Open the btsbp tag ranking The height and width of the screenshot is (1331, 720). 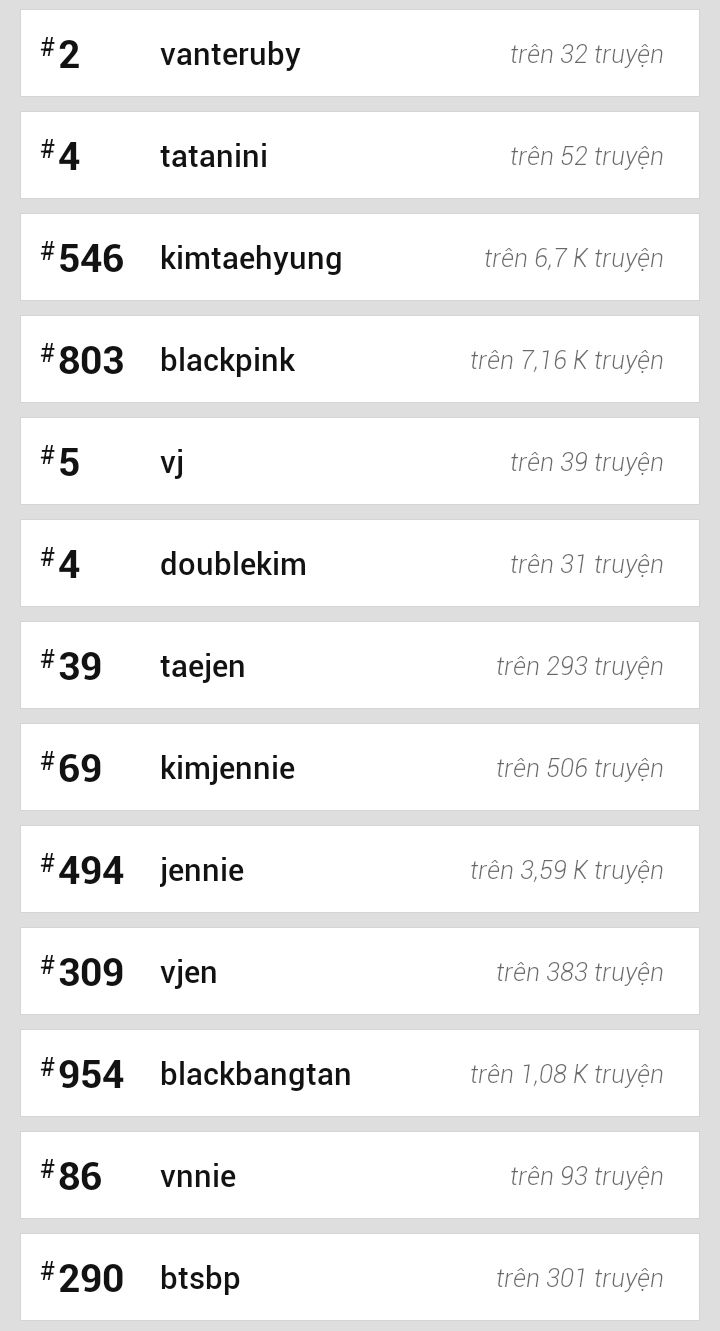pyautogui.click(x=359, y=1278)
